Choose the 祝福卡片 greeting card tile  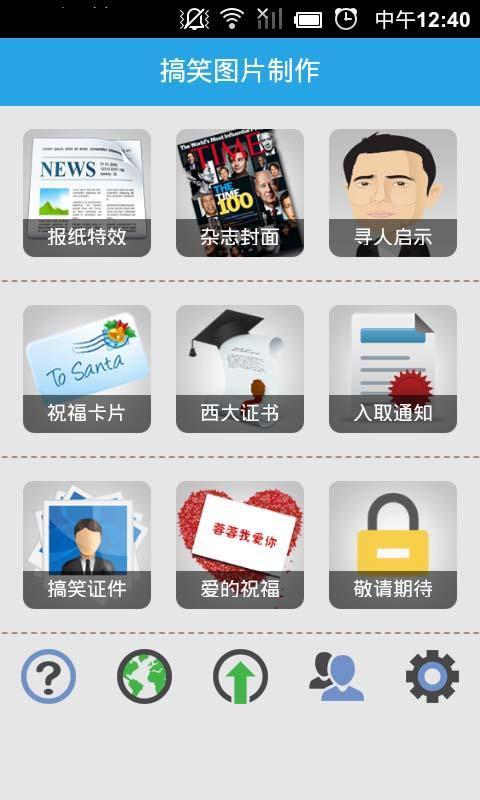(87, 369)
